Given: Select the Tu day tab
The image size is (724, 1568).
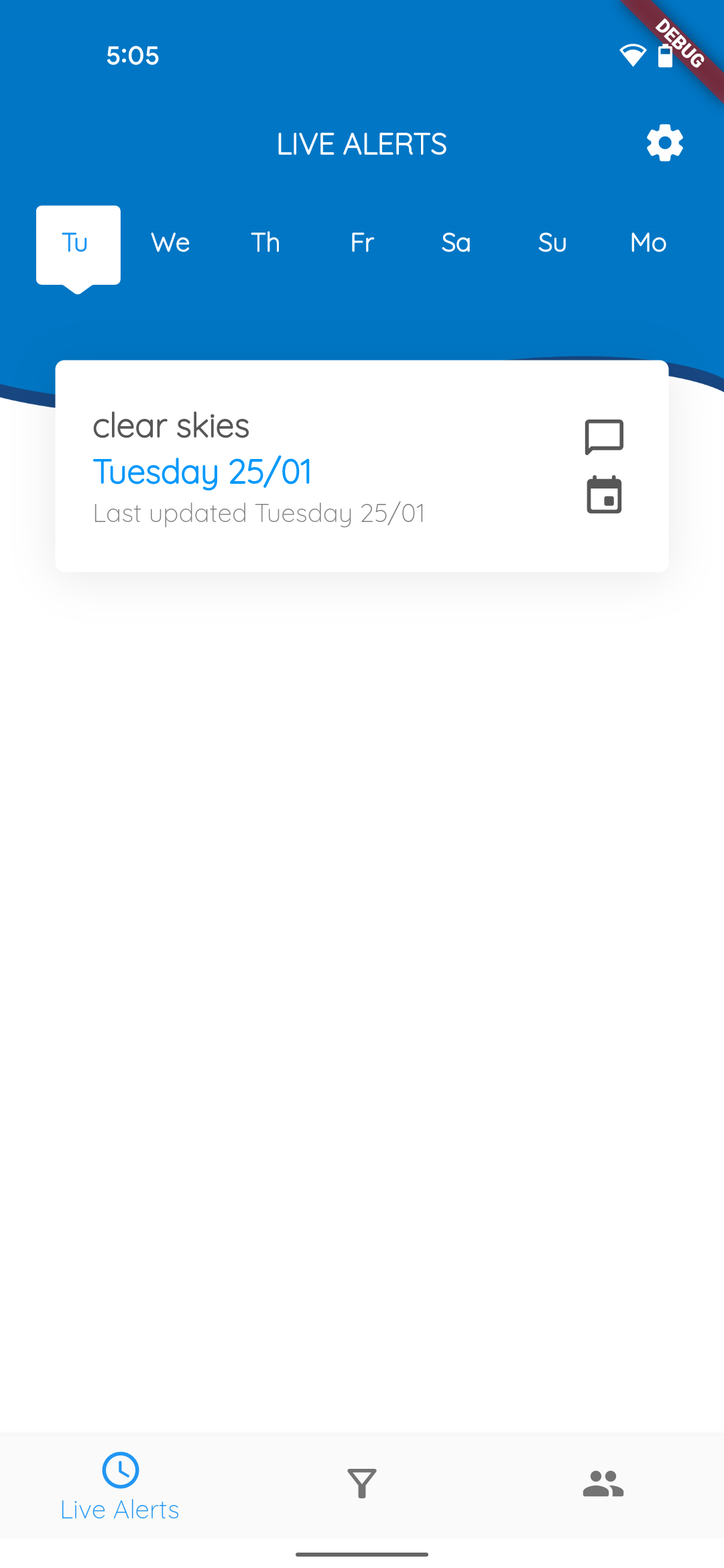Looking at the screenshot, I should click(x=78, y=246).
